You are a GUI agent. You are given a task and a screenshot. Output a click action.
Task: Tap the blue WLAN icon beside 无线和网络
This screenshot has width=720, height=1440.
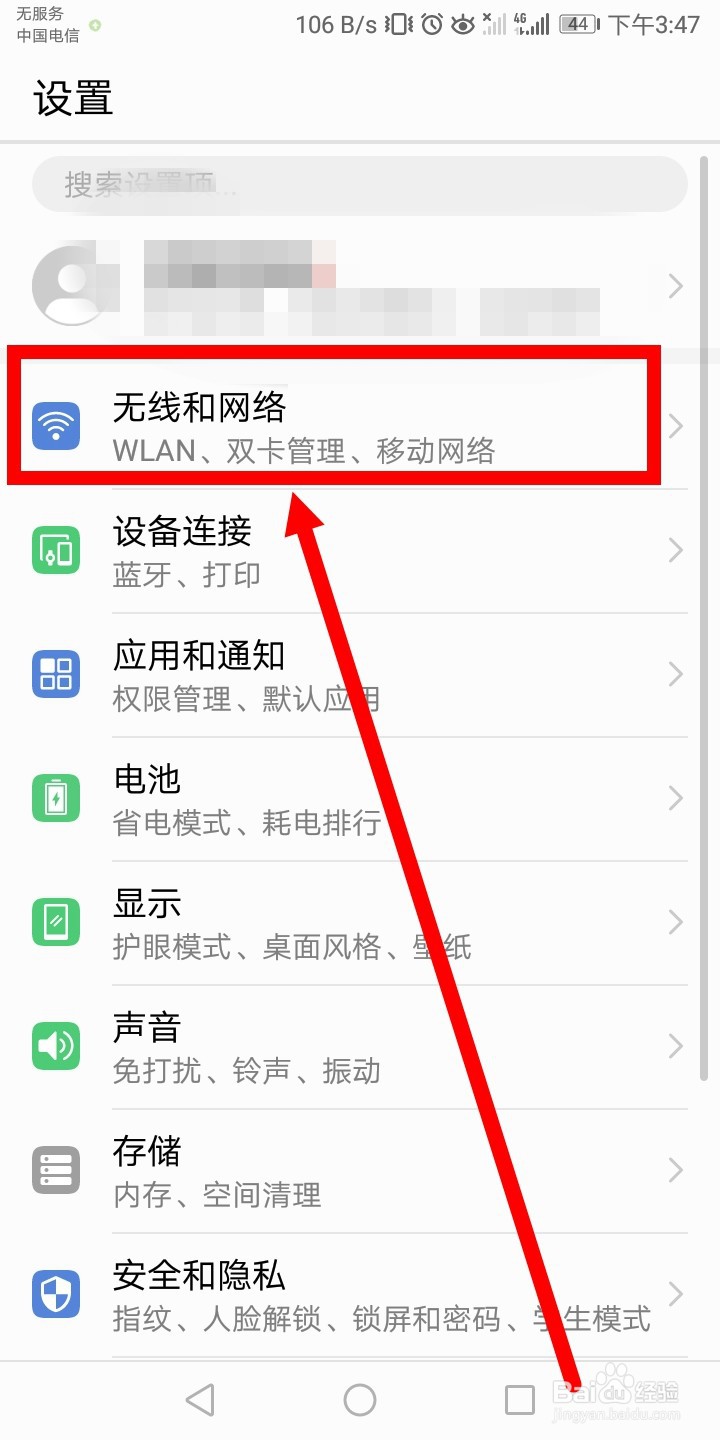(x=55, y=425)
